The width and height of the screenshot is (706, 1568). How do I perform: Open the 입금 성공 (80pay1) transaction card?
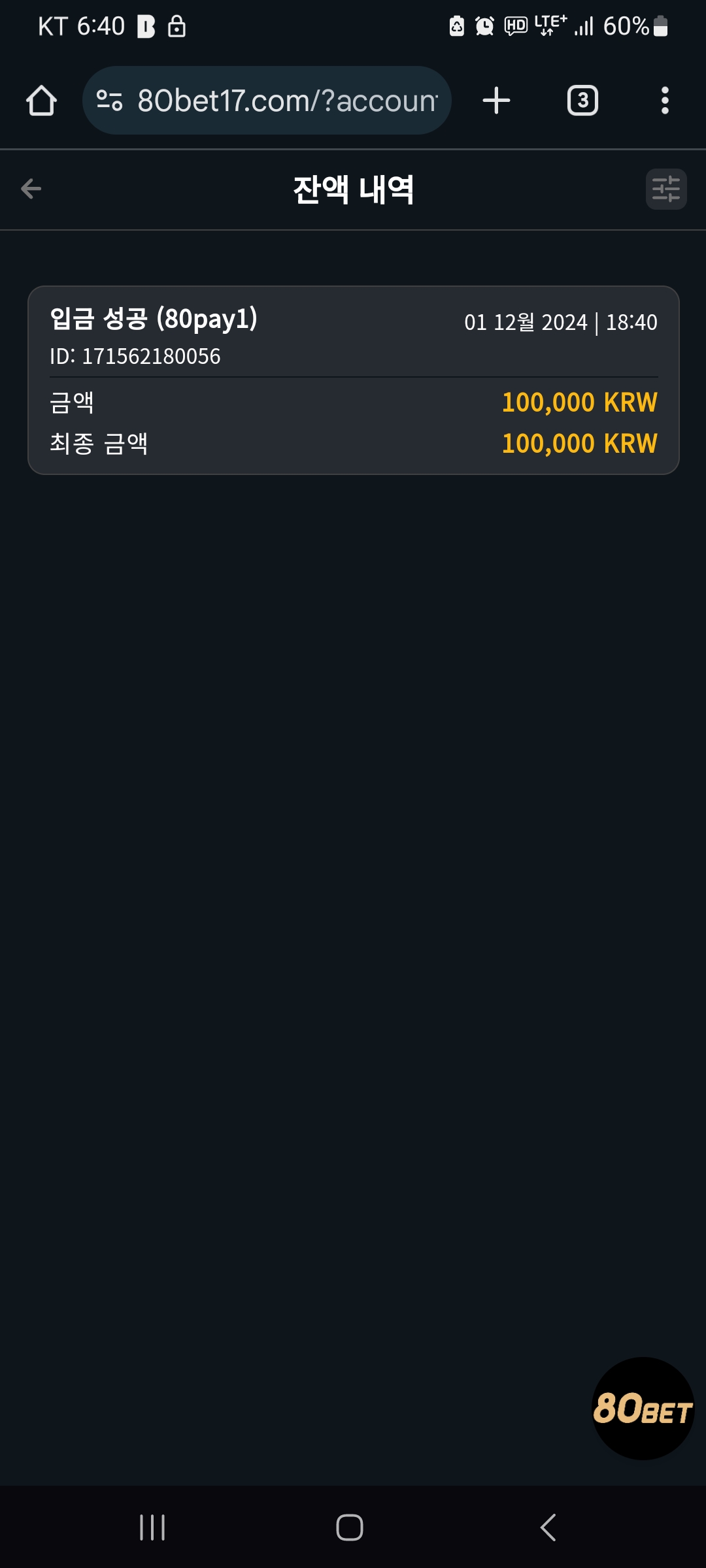(x=354, y=380)
